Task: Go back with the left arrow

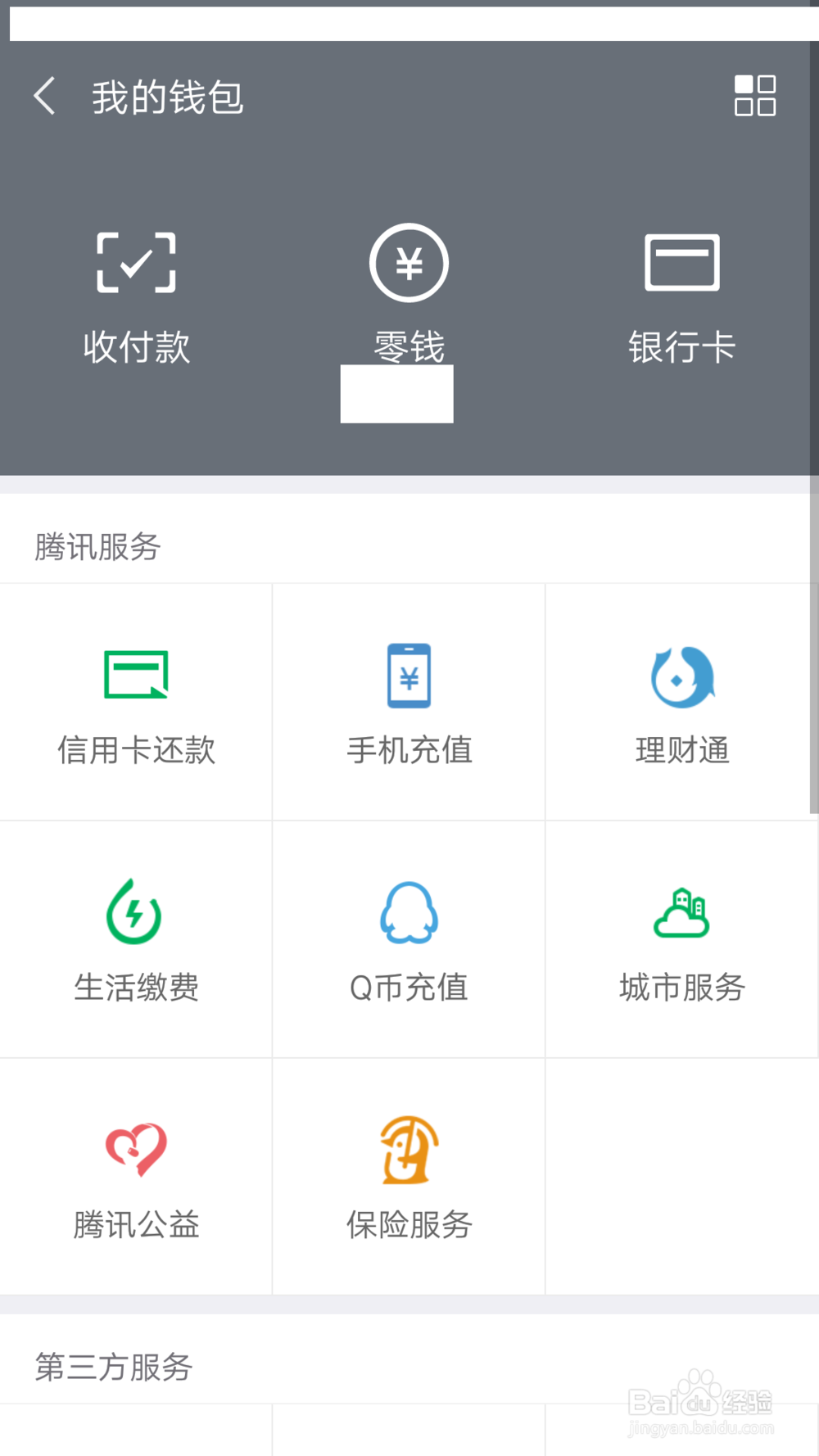Action: [44, 96]
